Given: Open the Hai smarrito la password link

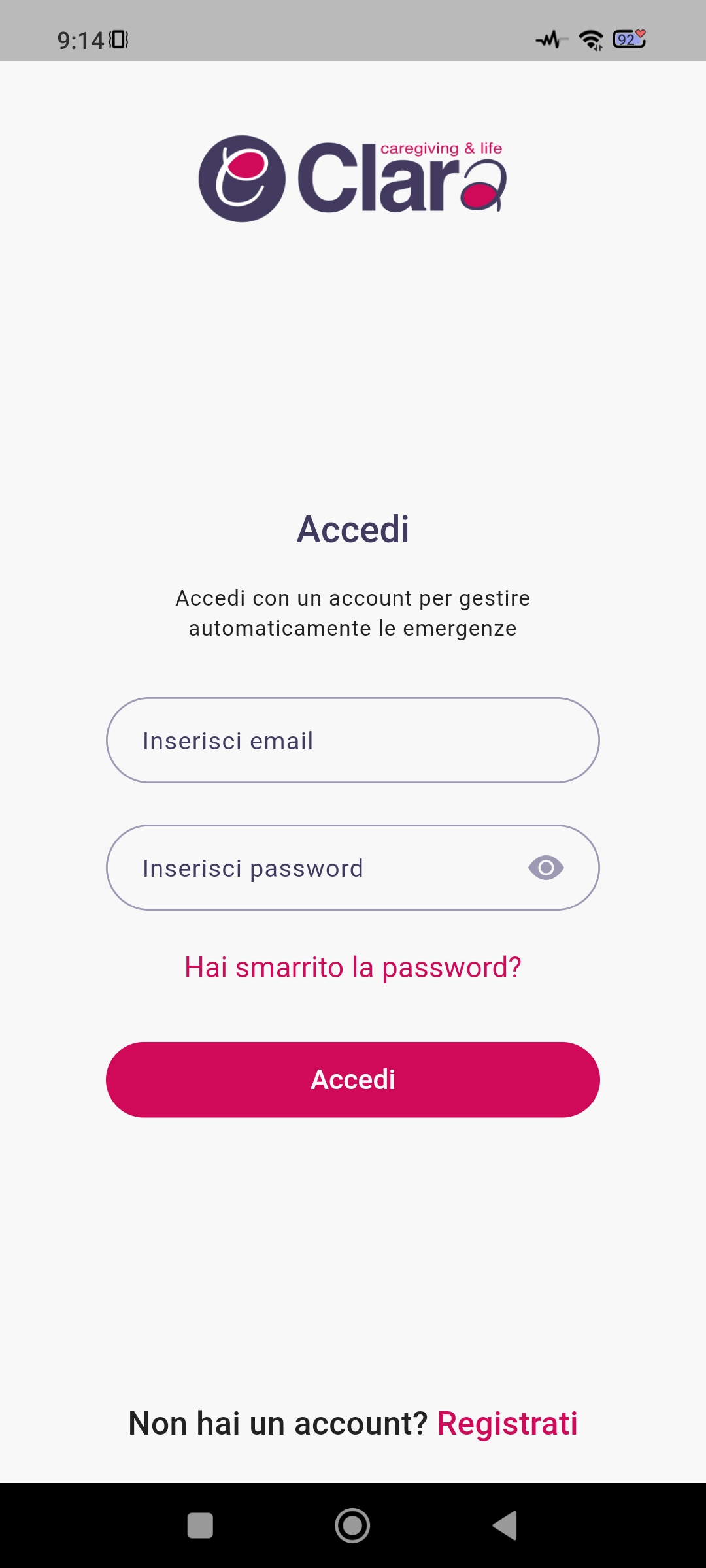Looking at the screenshot, I should 353,968.
